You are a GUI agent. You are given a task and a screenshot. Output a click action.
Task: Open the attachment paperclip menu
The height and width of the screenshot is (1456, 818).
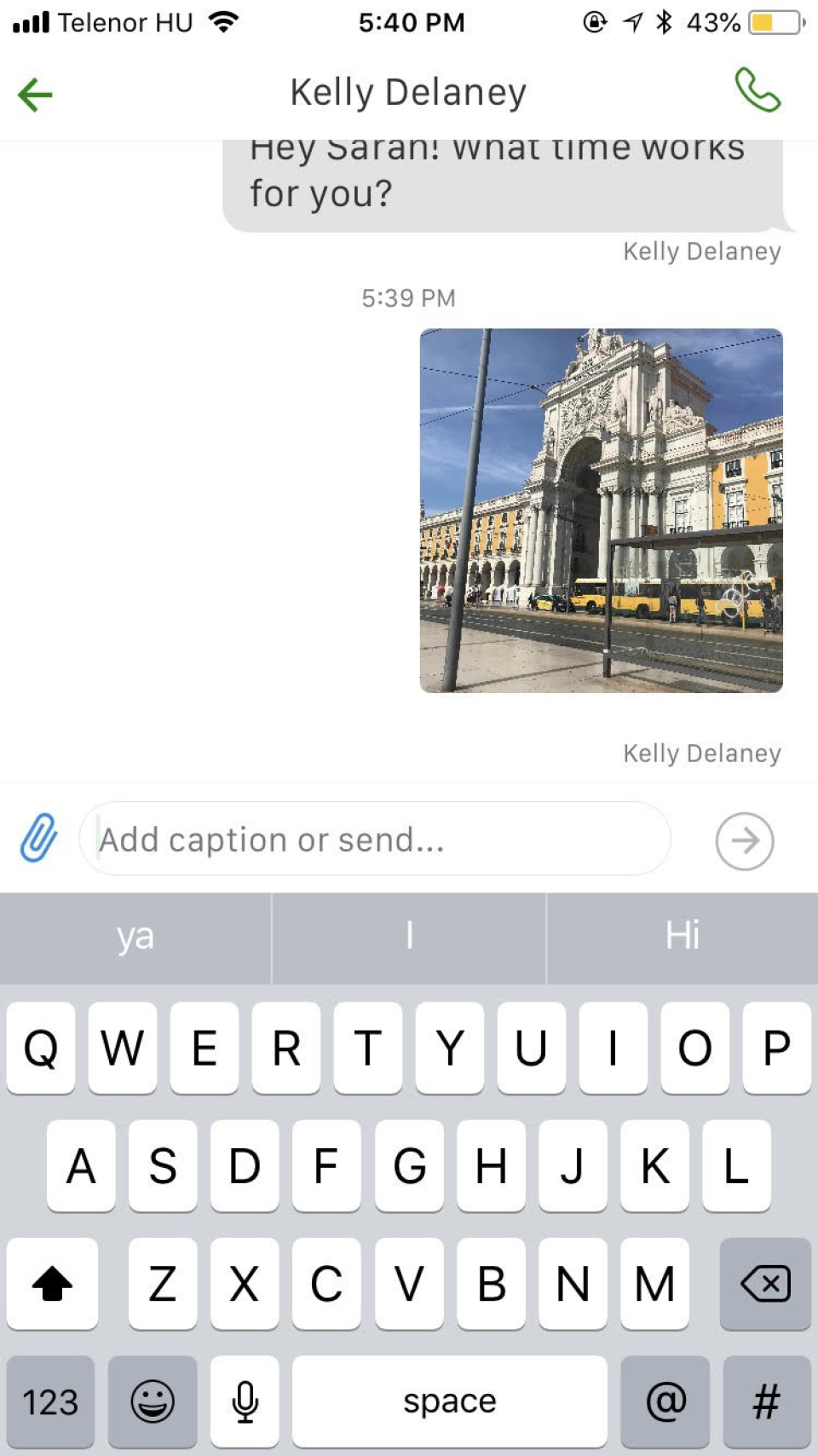[x=39, y=840]
